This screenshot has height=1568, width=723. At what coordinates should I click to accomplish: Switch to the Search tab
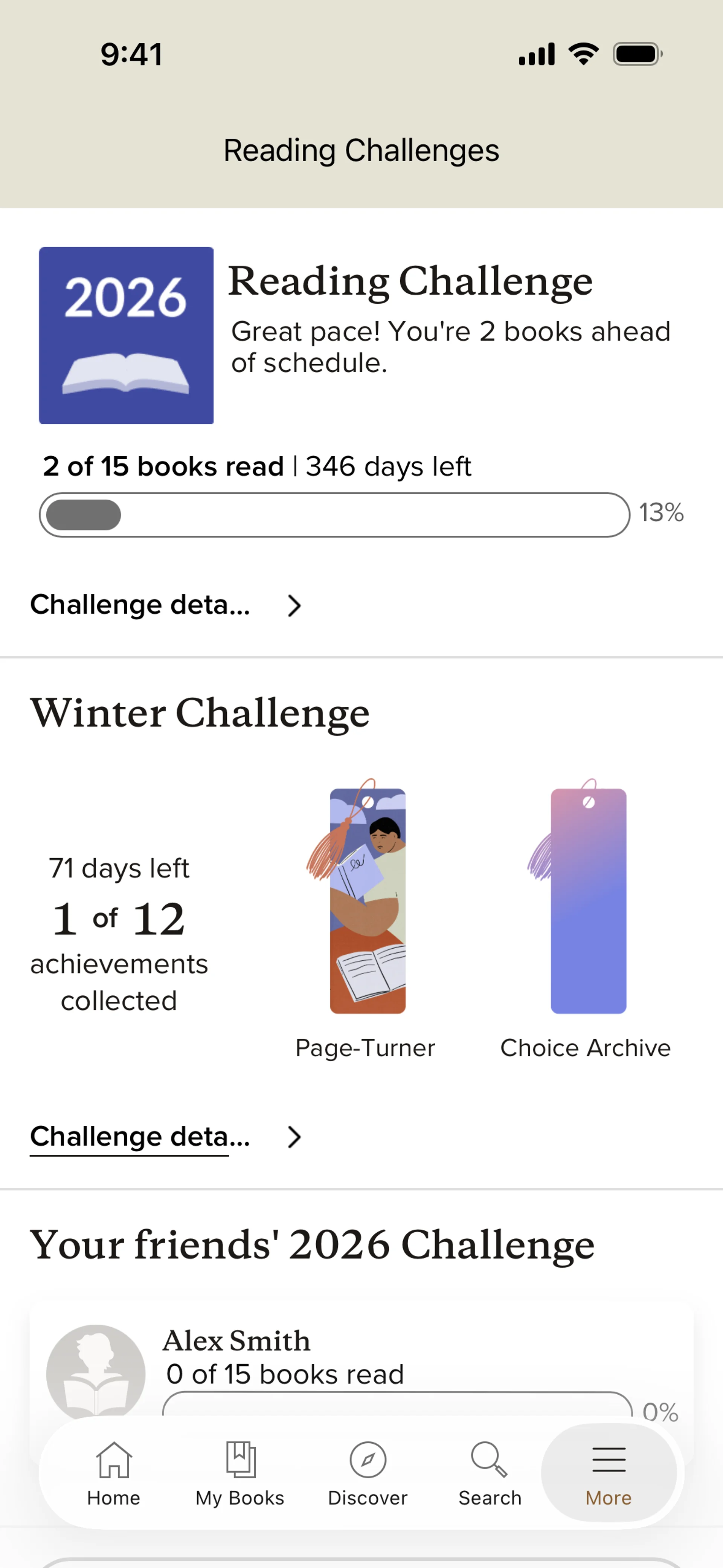[490, 1472]
